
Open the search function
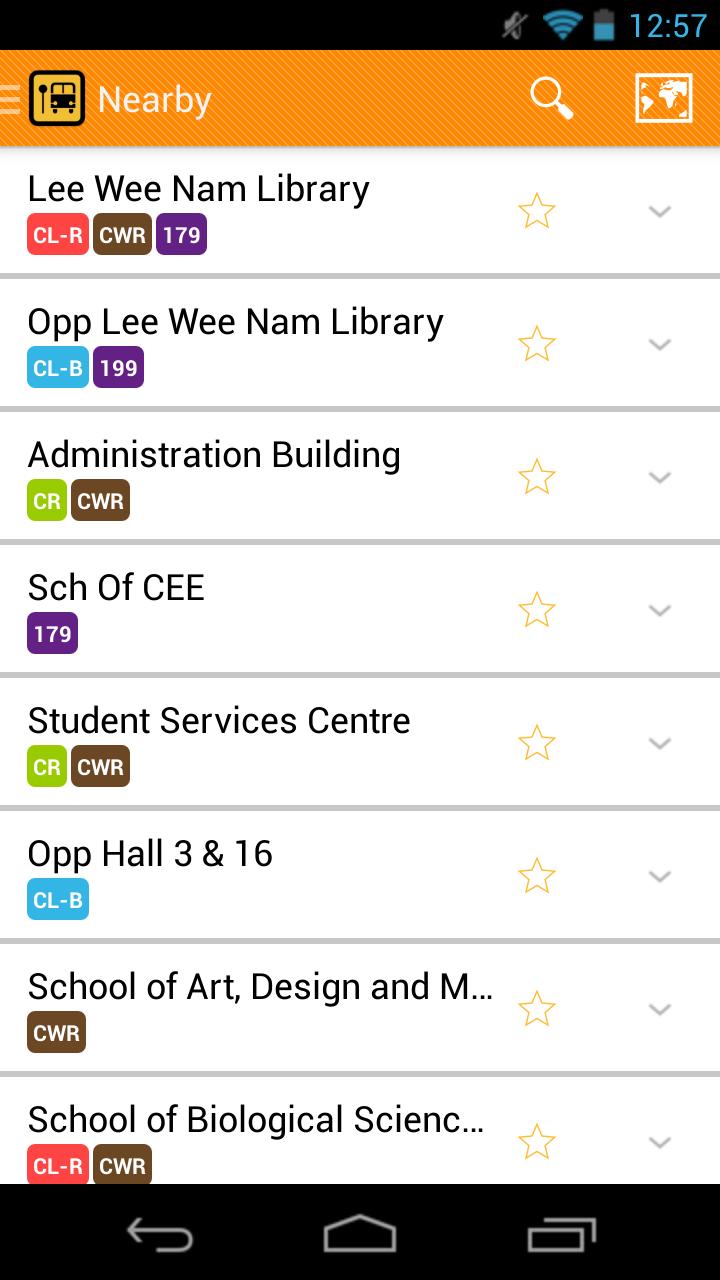click(x=551, y=97)
